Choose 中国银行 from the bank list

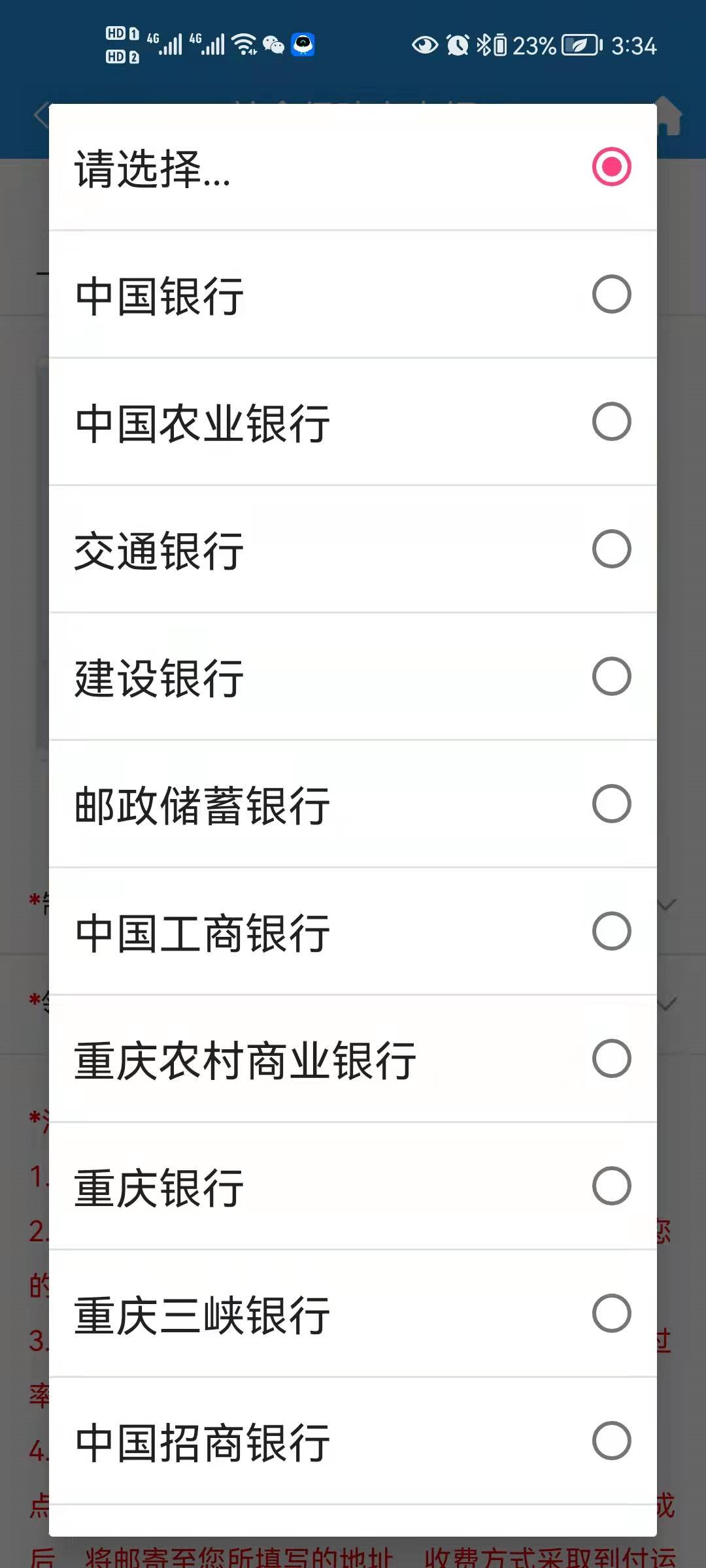click(353, 295)
